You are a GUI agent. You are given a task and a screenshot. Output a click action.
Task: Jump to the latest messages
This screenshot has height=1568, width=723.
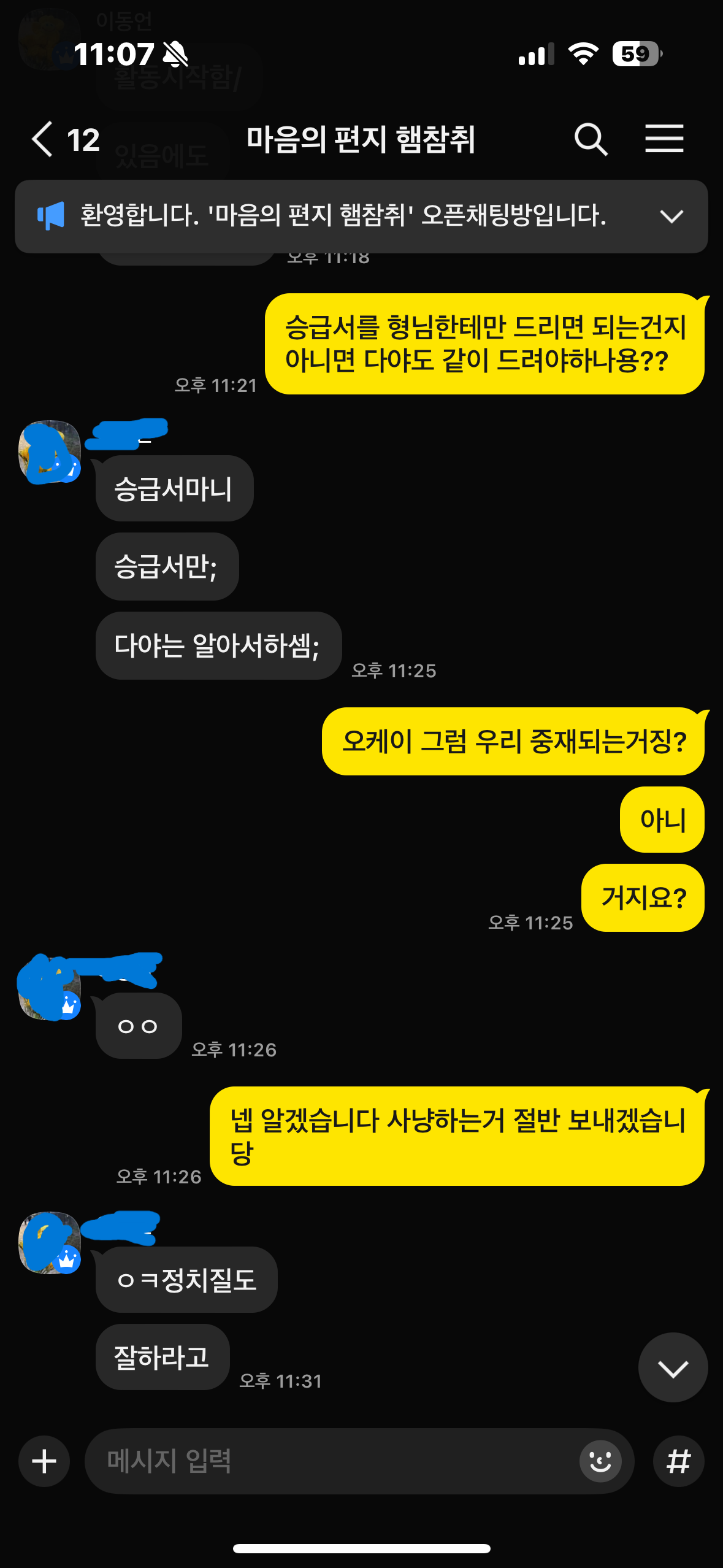673,1367
